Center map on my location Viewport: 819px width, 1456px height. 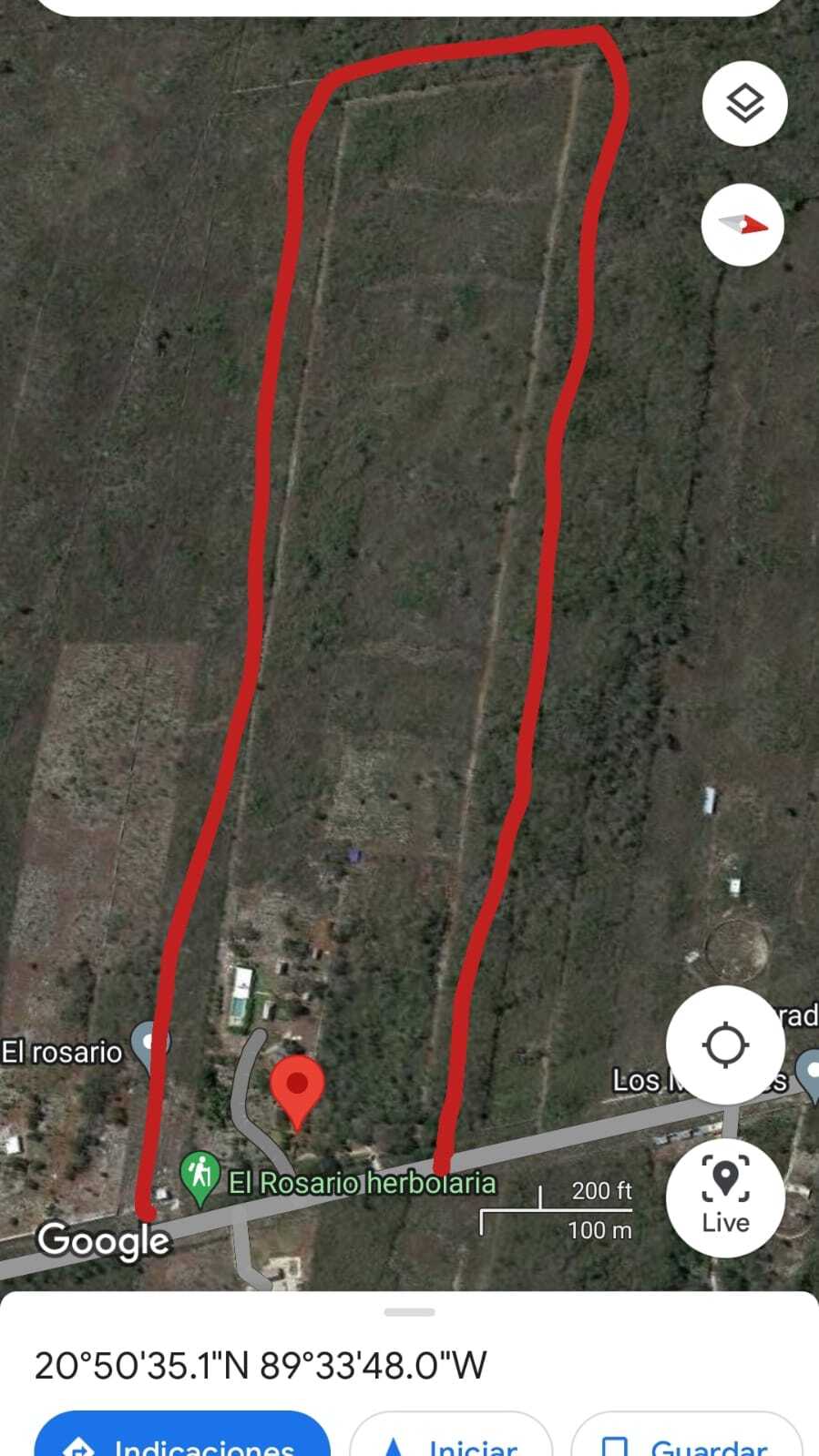point(725,1044)
